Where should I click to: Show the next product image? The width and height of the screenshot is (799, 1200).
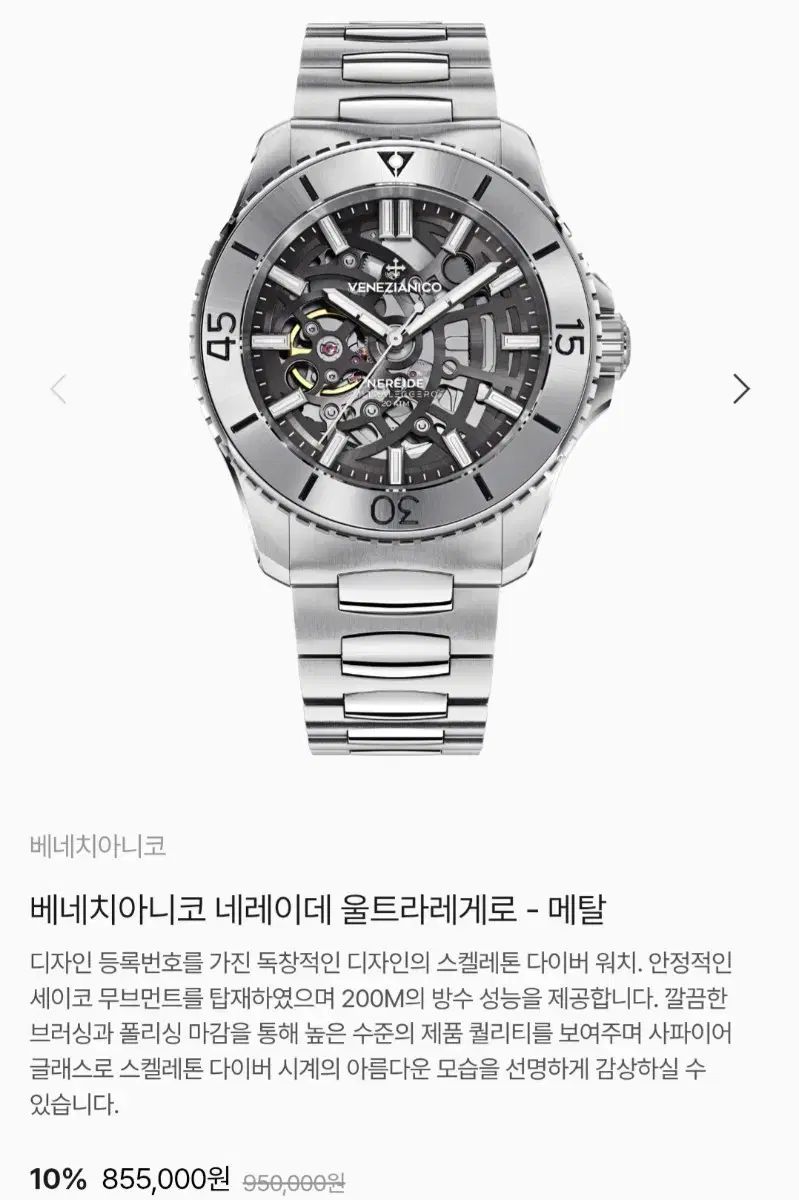[741, 388]
